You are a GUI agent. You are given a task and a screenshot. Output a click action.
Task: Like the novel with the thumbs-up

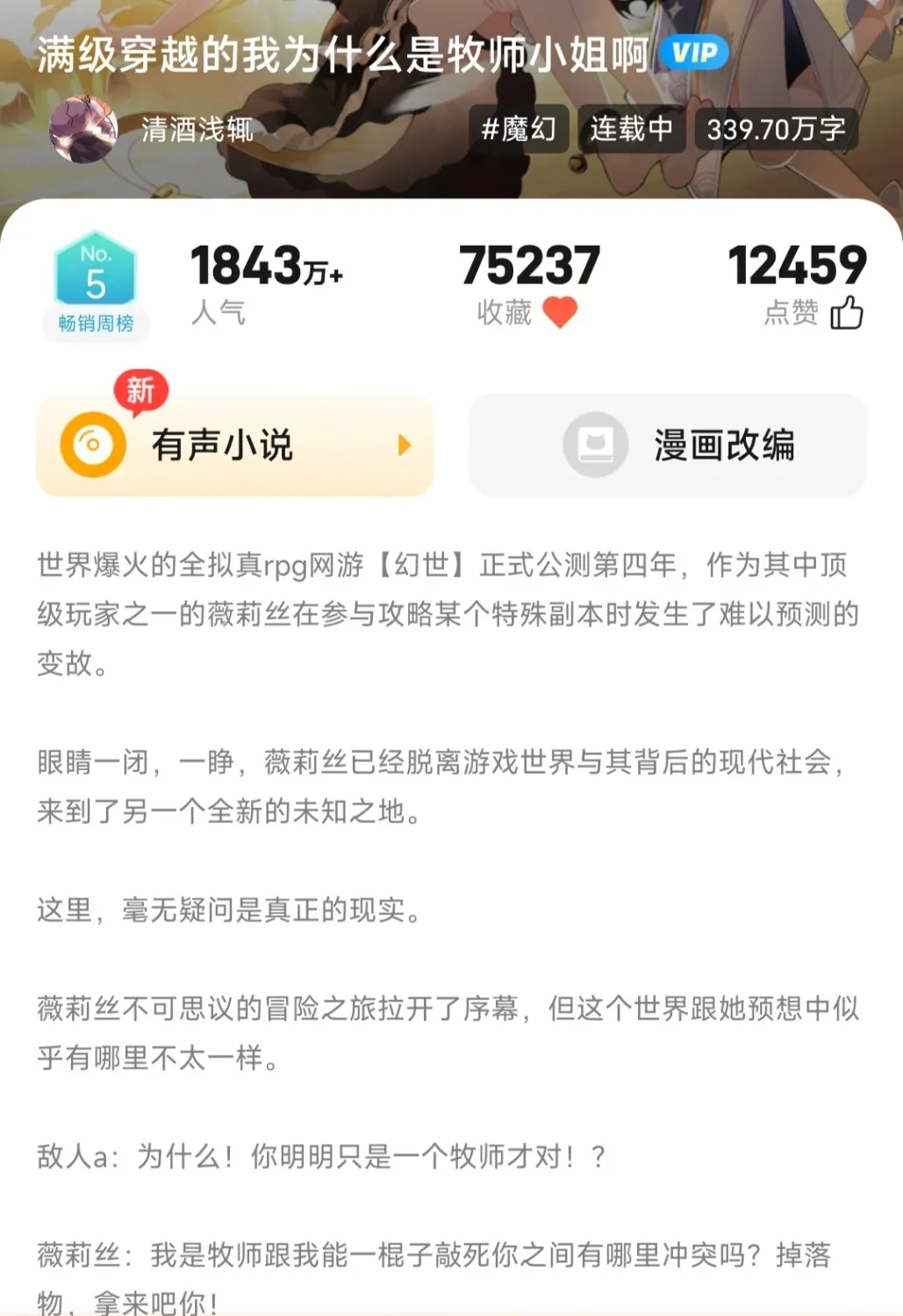click(x=846, y=312)
